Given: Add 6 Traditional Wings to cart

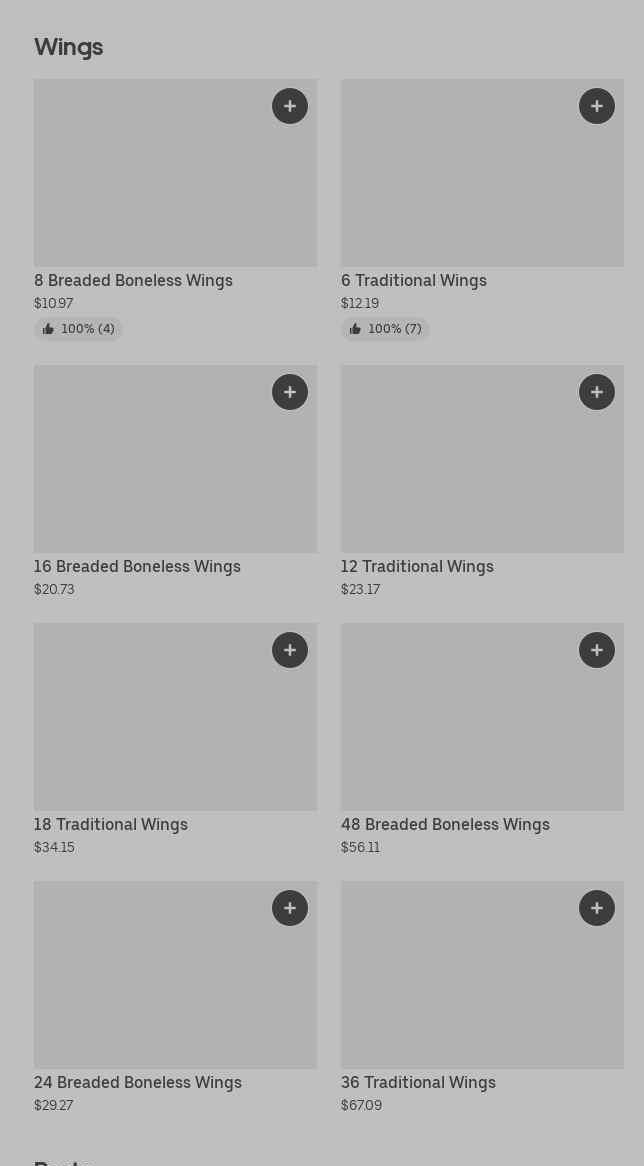Looking at the screenshot, I should [597, 106].
